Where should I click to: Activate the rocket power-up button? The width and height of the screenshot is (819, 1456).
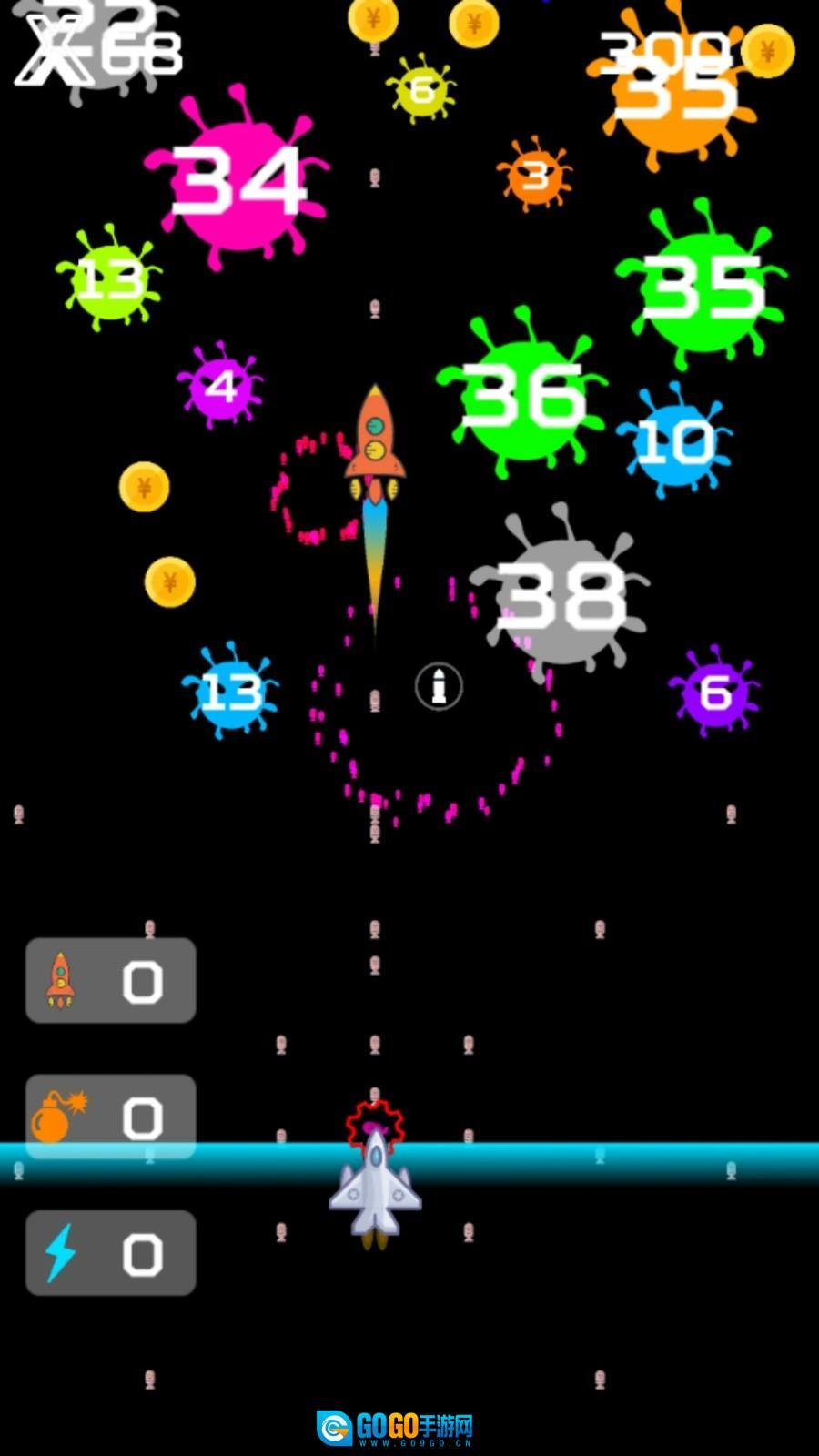[x=110, y=981]
